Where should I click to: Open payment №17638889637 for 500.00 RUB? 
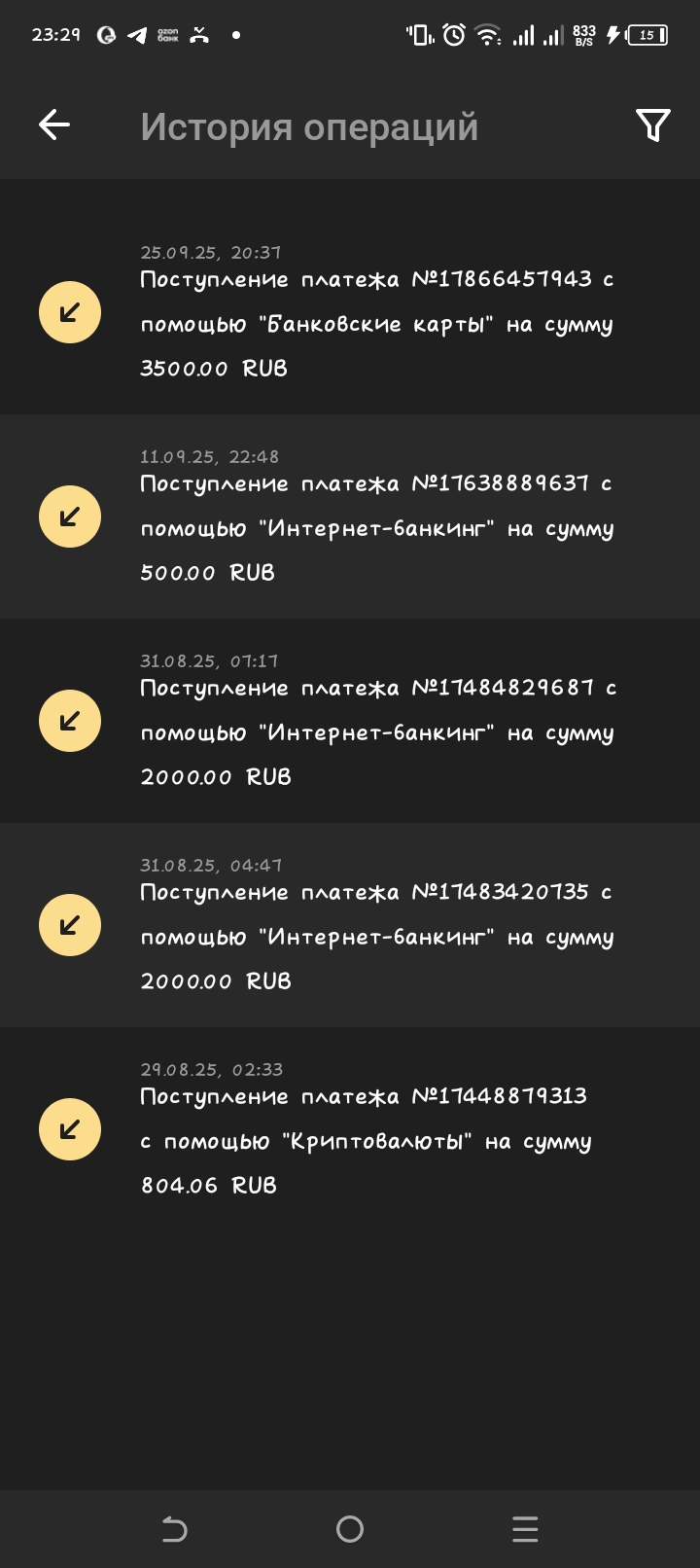[375, 517]
